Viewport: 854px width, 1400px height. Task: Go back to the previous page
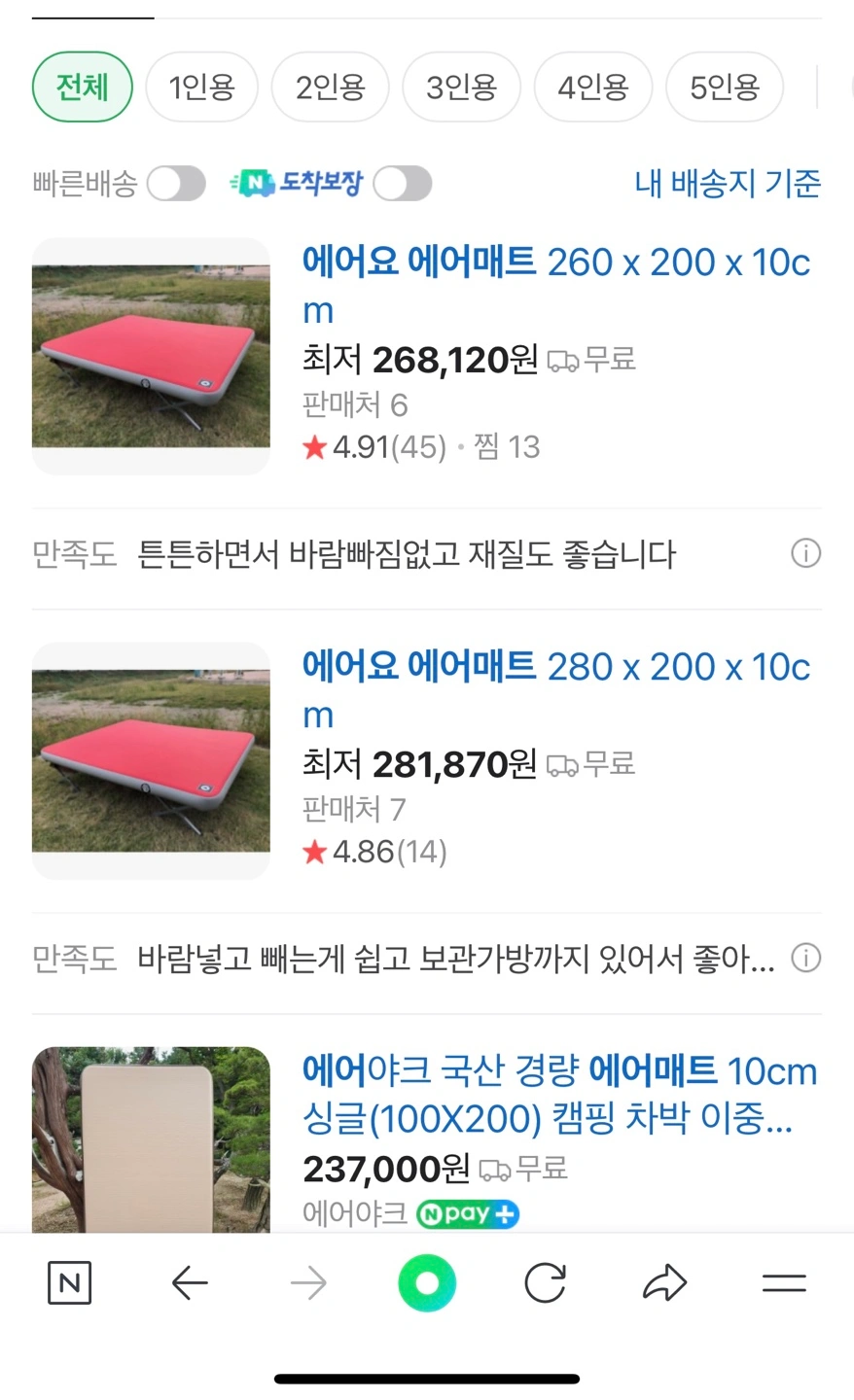[x=190, y=1283]
